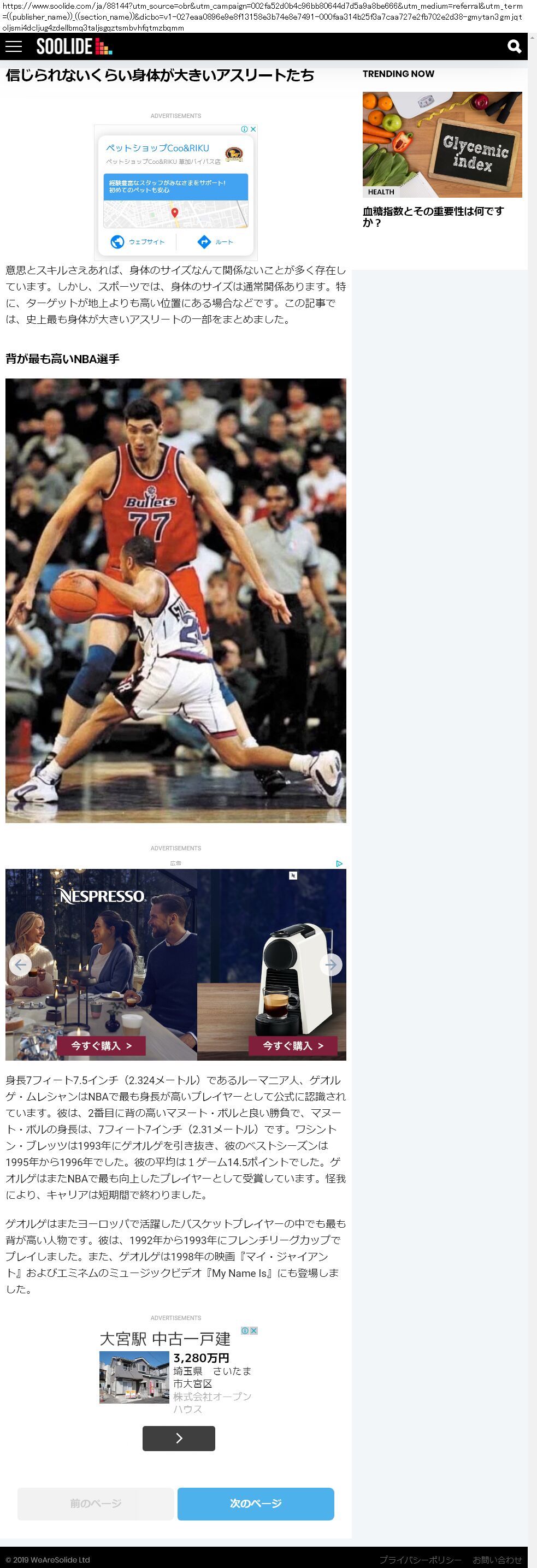The image size is (537, 1568).
Task: Open the arrow button in the 大宮駅 house ad
Action: (x=179, y=1439)
